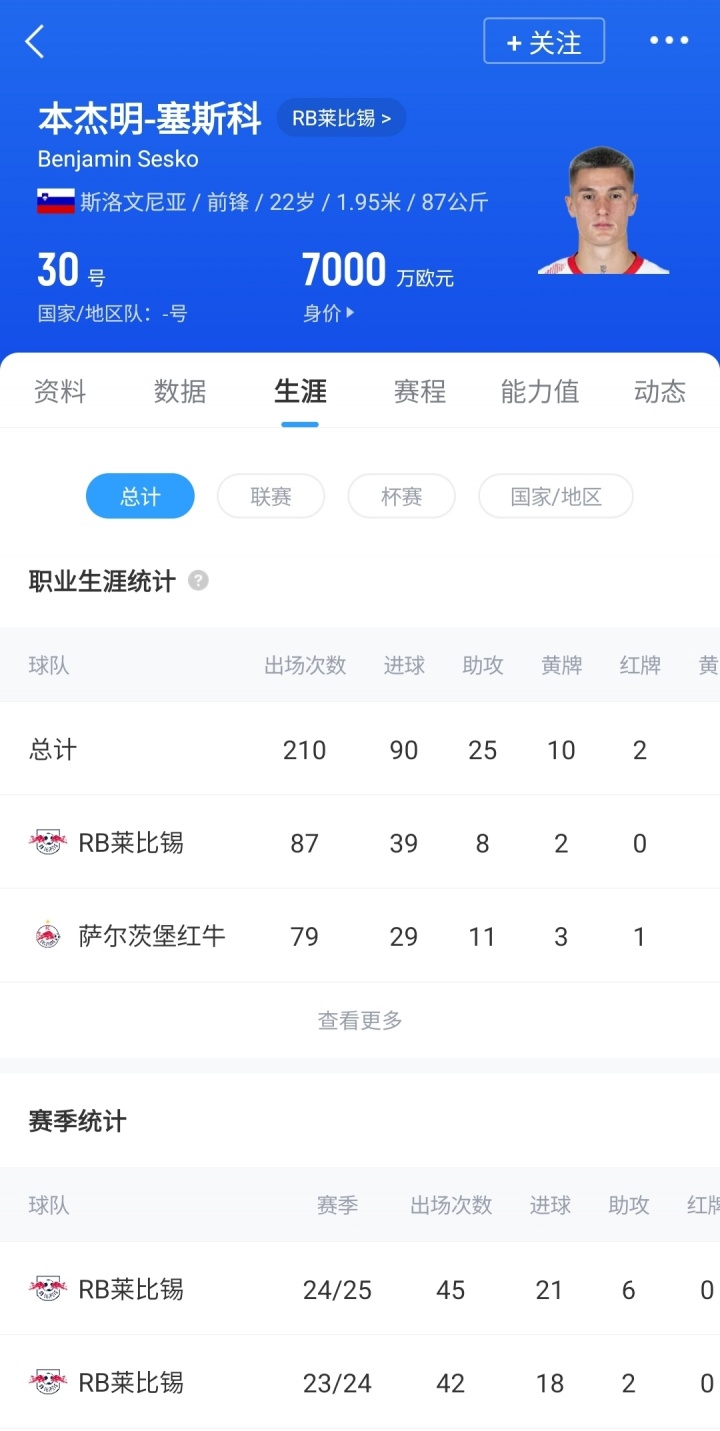The image size is (720, 1431).
Task: Expand the list with 查看更多
Action: (x=360, y=1020)
